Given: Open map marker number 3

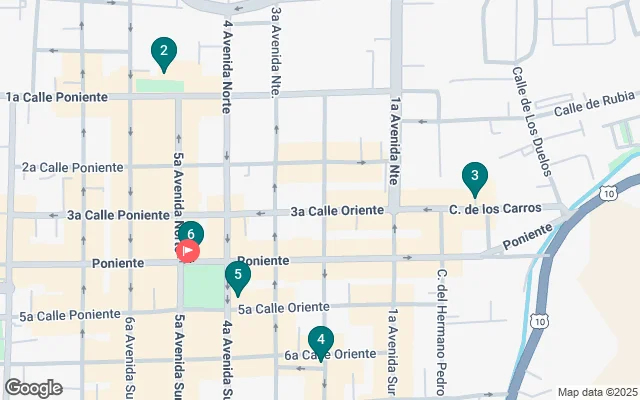Looking at the screenshot, I should point(475,178).
